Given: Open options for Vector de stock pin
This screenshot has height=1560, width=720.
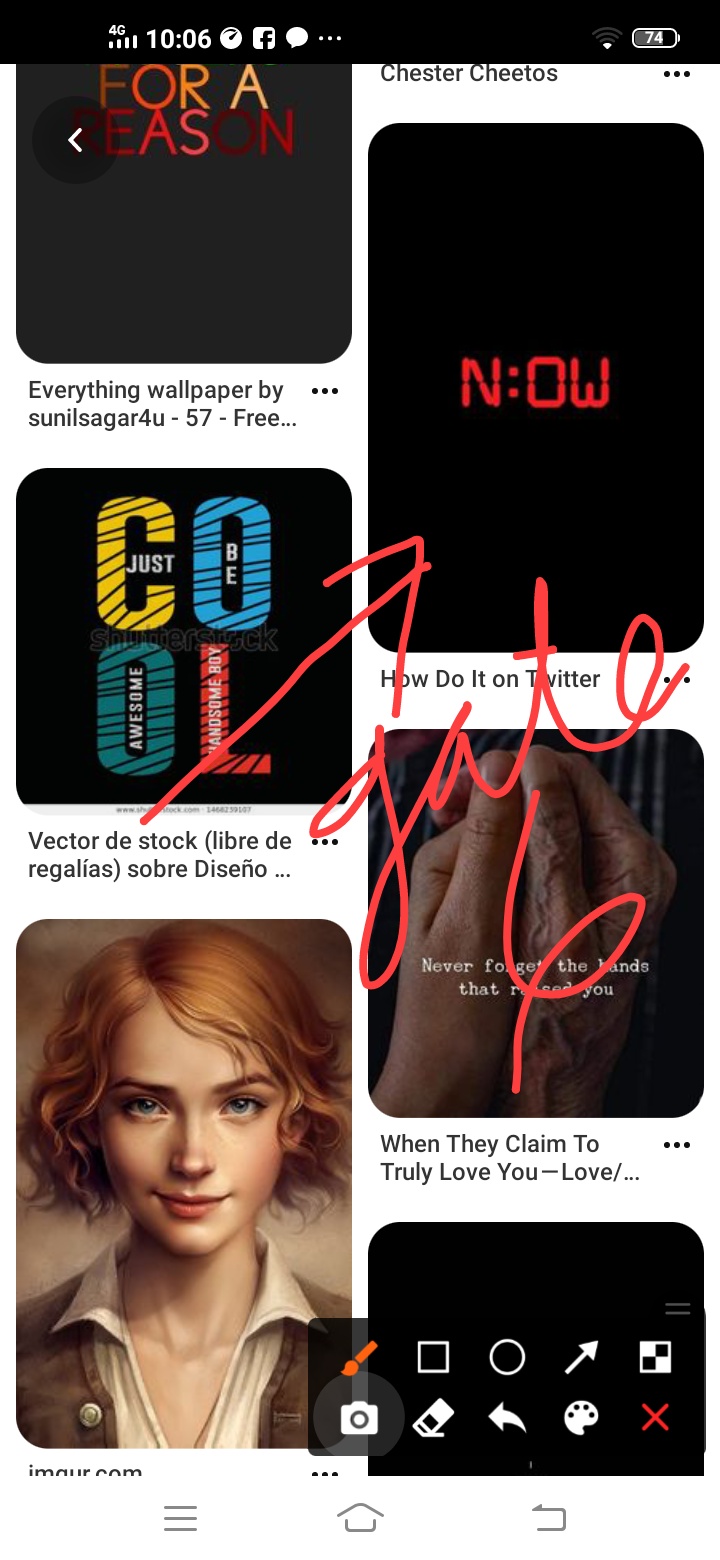Looking at the screenshot, I should [325, 842].
